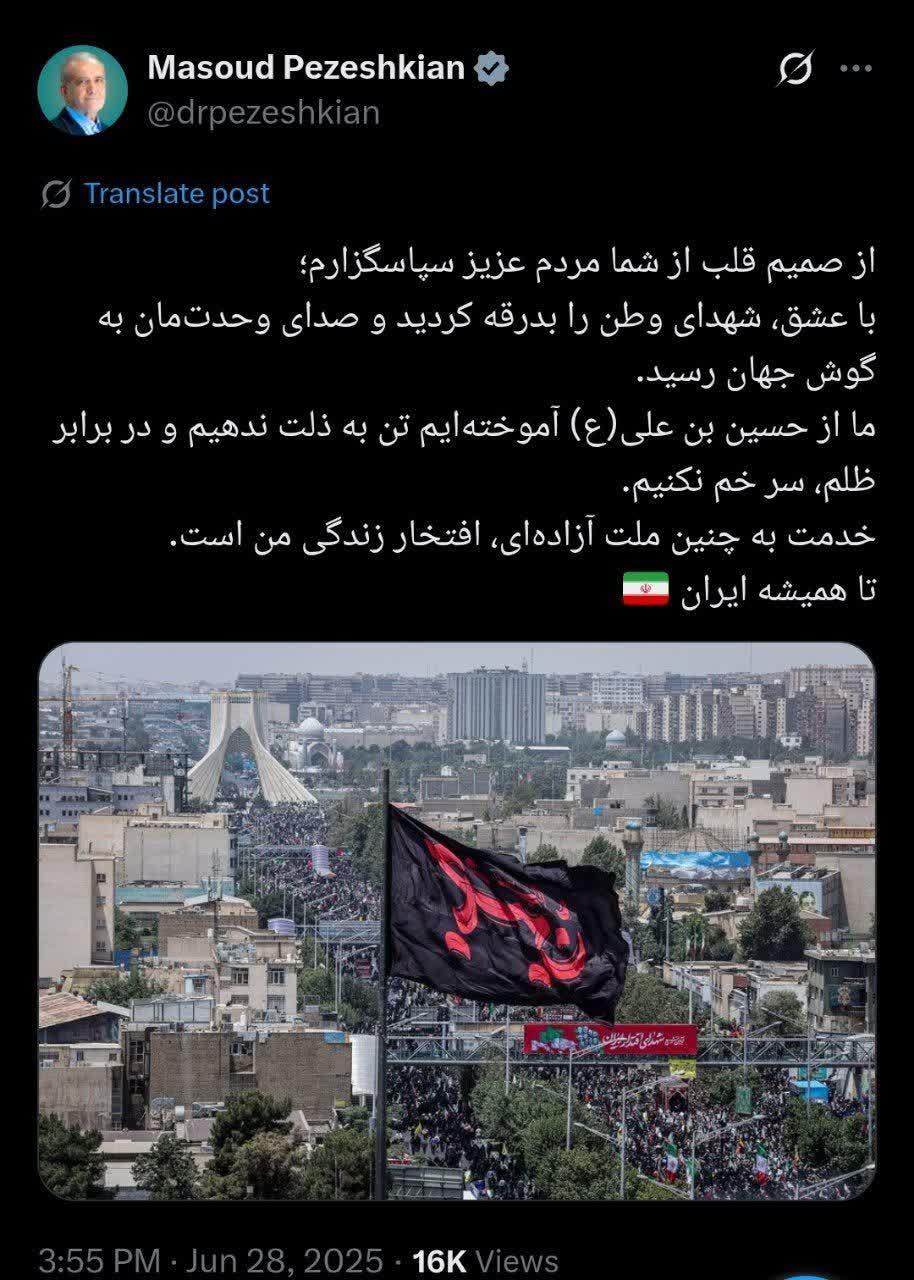914x1280 pixels.
Task: Open the Grok icon beside the post header
Action: (795, 70)
